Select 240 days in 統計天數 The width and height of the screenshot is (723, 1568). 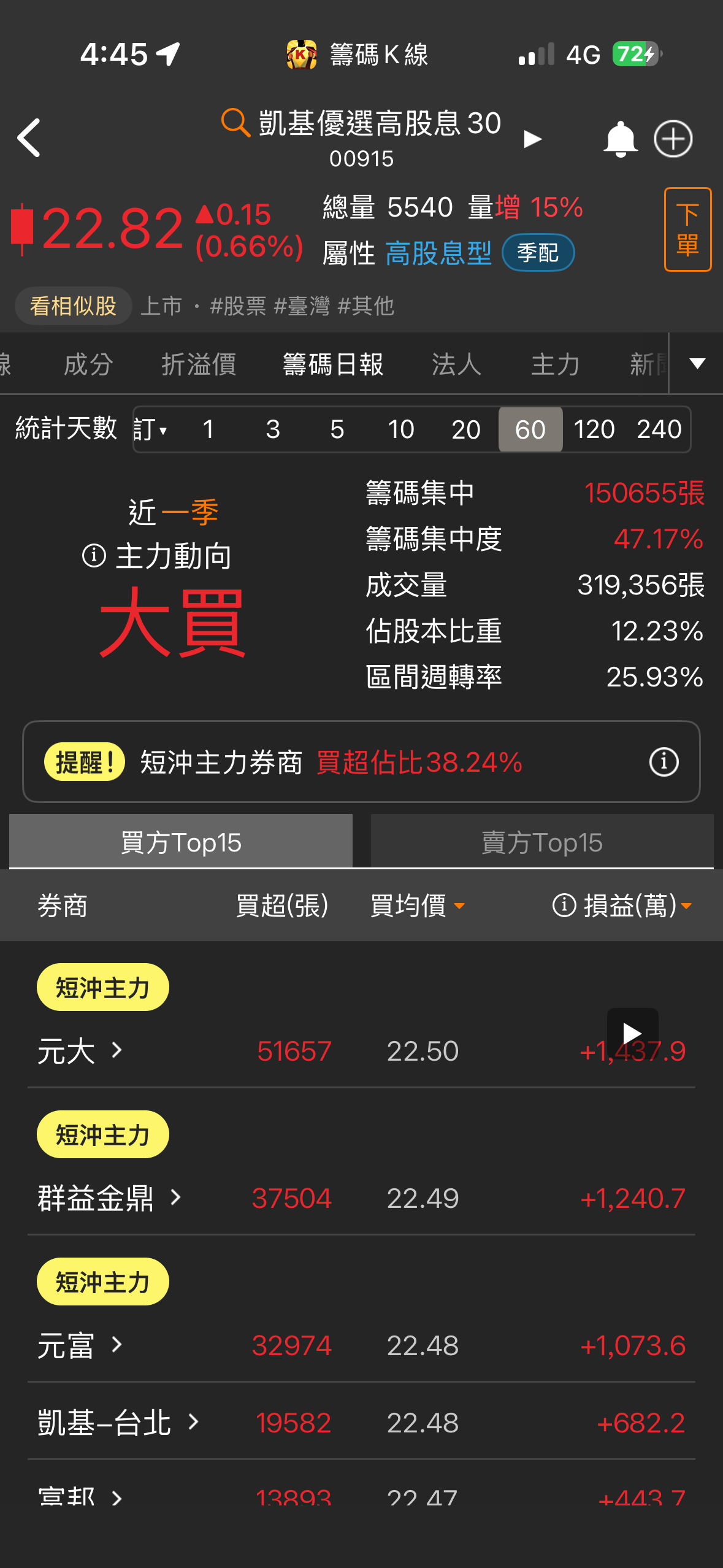pos(659,429)
